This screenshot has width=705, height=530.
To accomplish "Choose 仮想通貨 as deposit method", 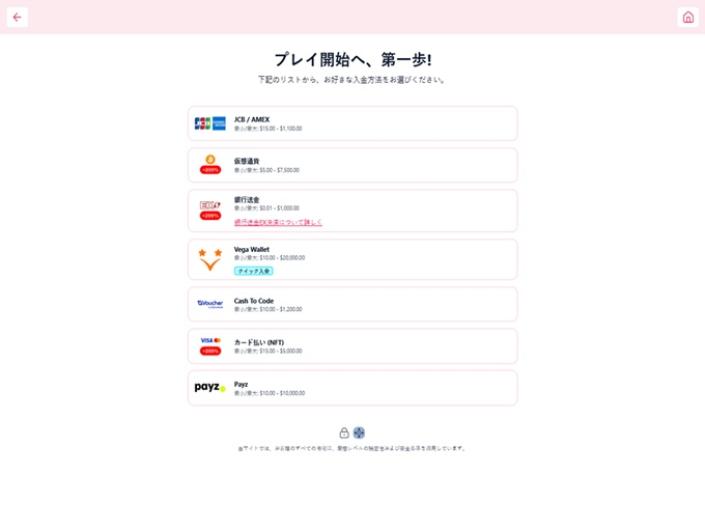I will point(352,165).
